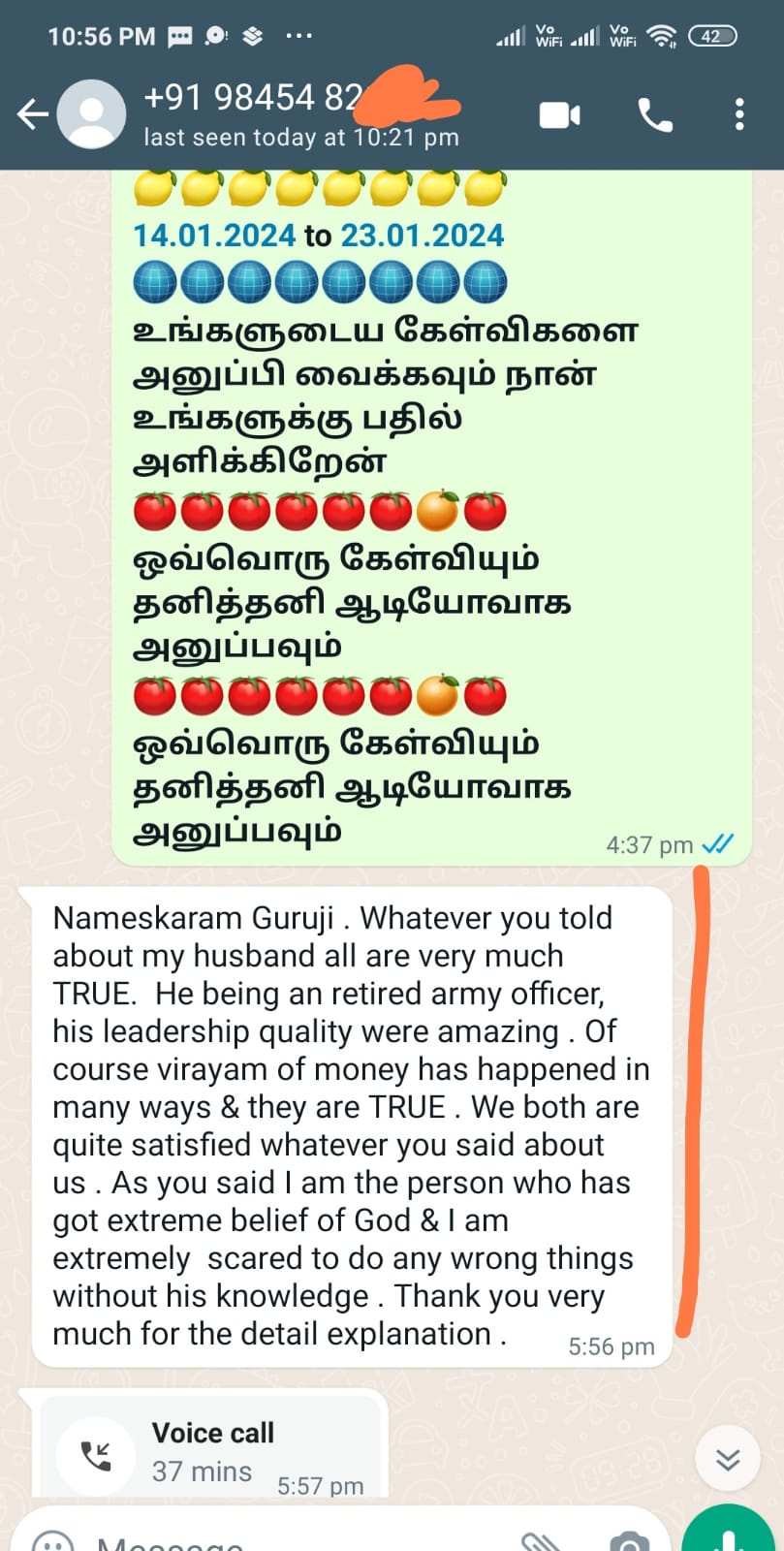The image size is (784, 1551).
Task: Open the 23.01.2024 date link
Action: 423,236
